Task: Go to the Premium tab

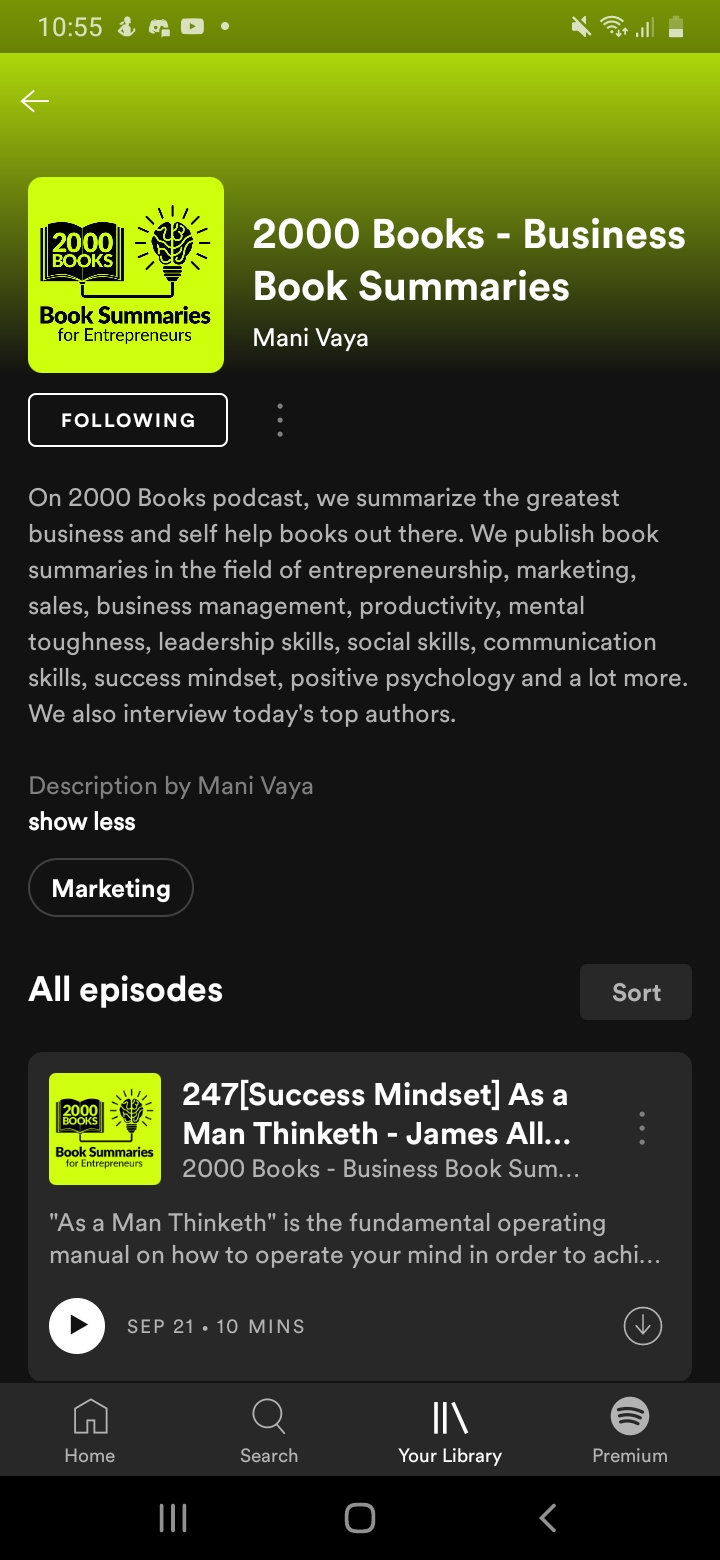Action: pyautogui.click(x=630, y=1430)
